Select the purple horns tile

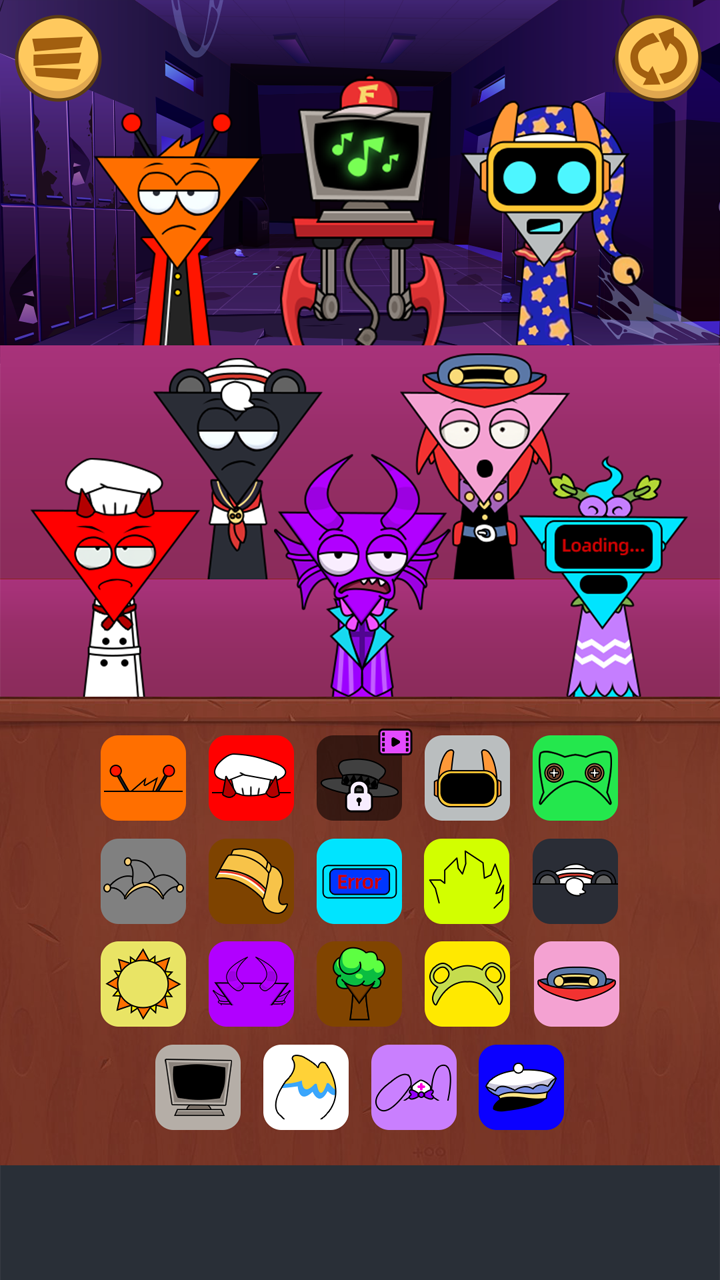point(251,984)
